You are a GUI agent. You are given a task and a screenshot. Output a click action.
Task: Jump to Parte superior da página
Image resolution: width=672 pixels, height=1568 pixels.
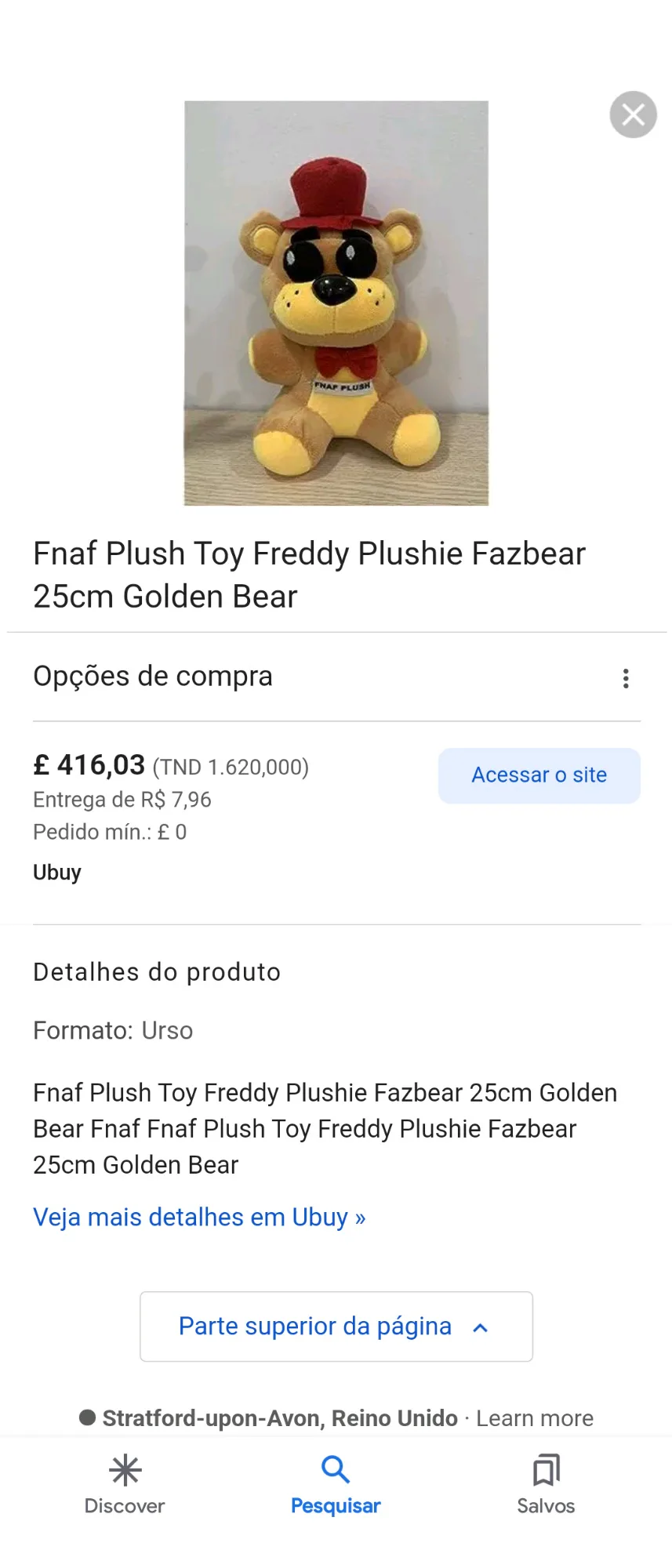click(x=336, y=1327)
